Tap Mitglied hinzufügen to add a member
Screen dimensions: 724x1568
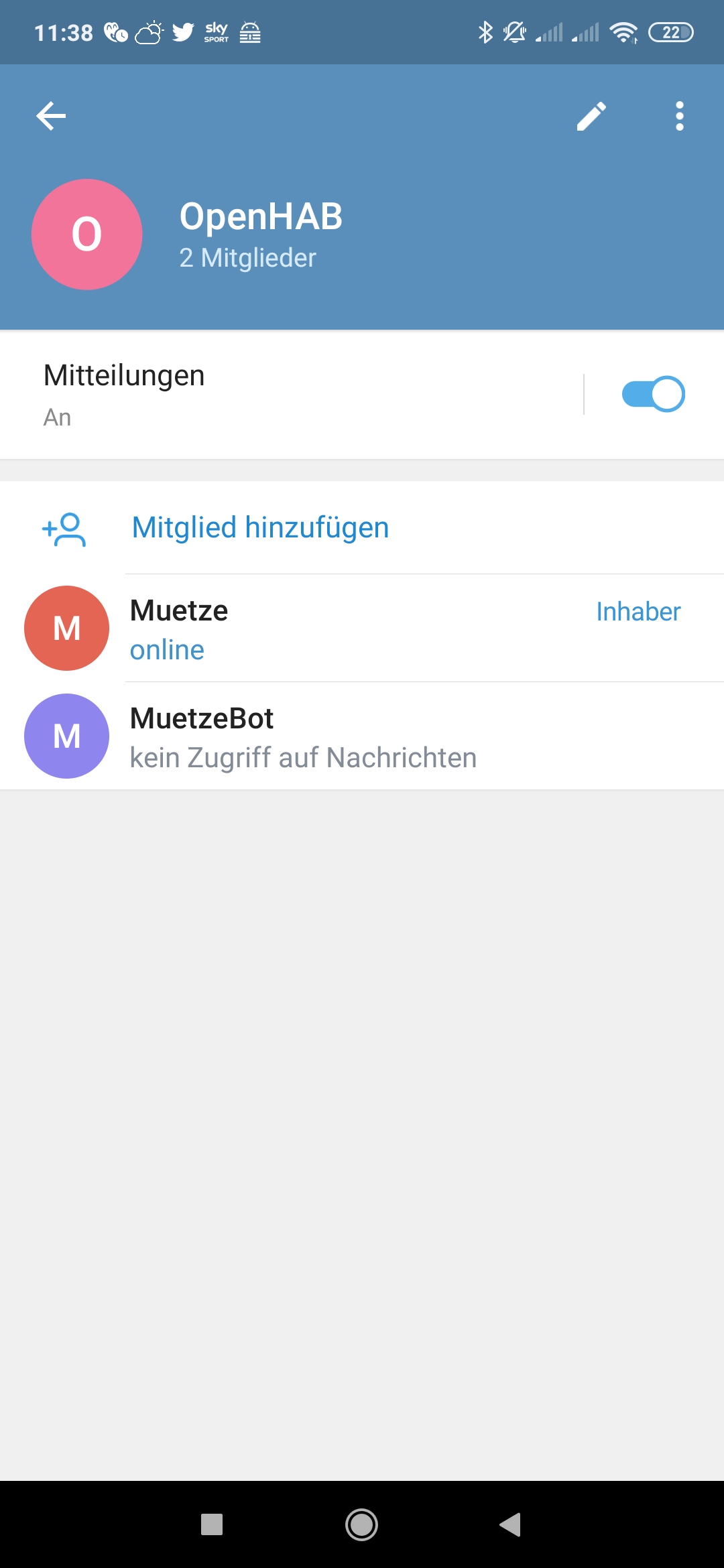[x=362, y=527]
